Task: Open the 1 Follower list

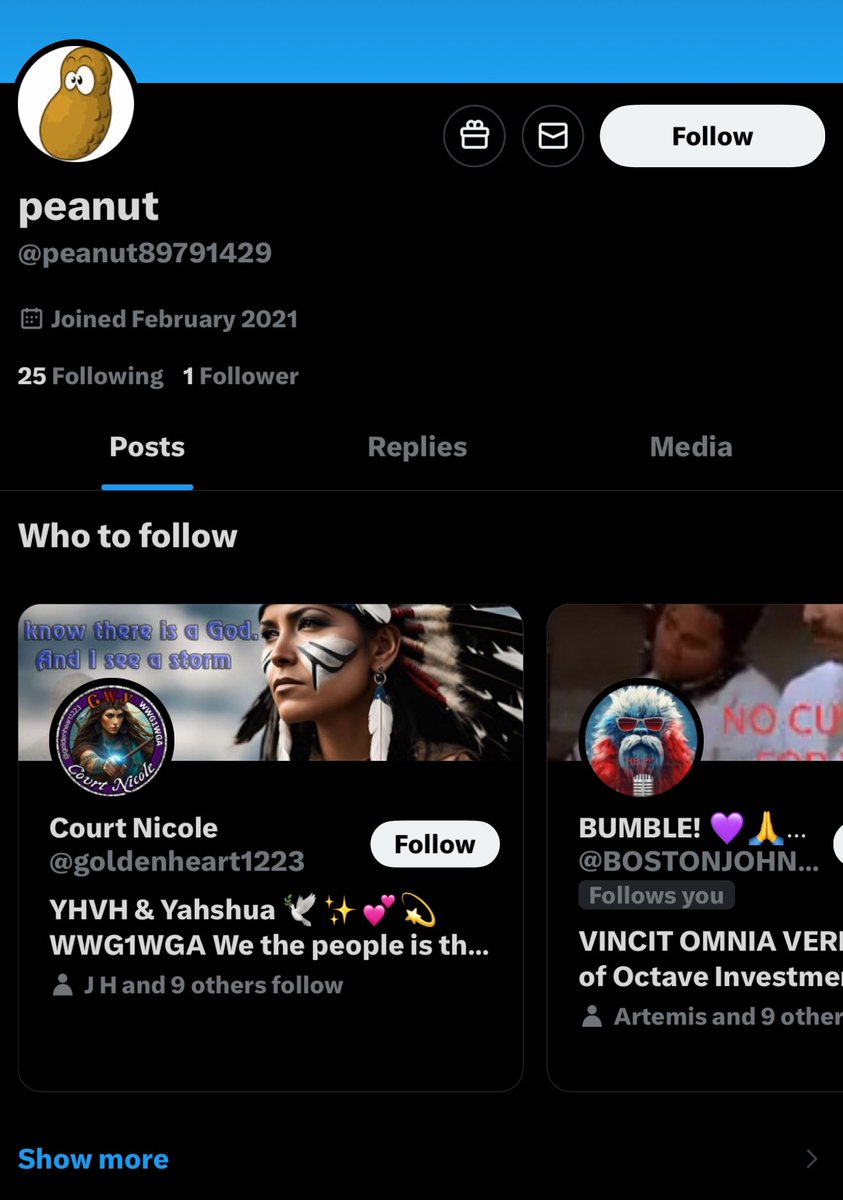Action: click(x=240, y=376)
